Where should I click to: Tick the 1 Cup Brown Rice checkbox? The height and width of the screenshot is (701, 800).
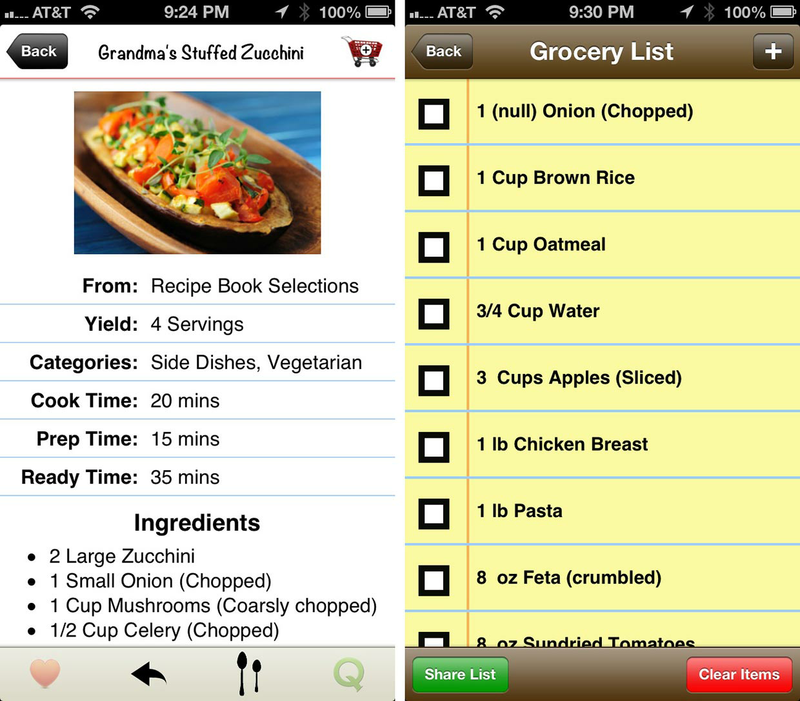tap(434, 180)
